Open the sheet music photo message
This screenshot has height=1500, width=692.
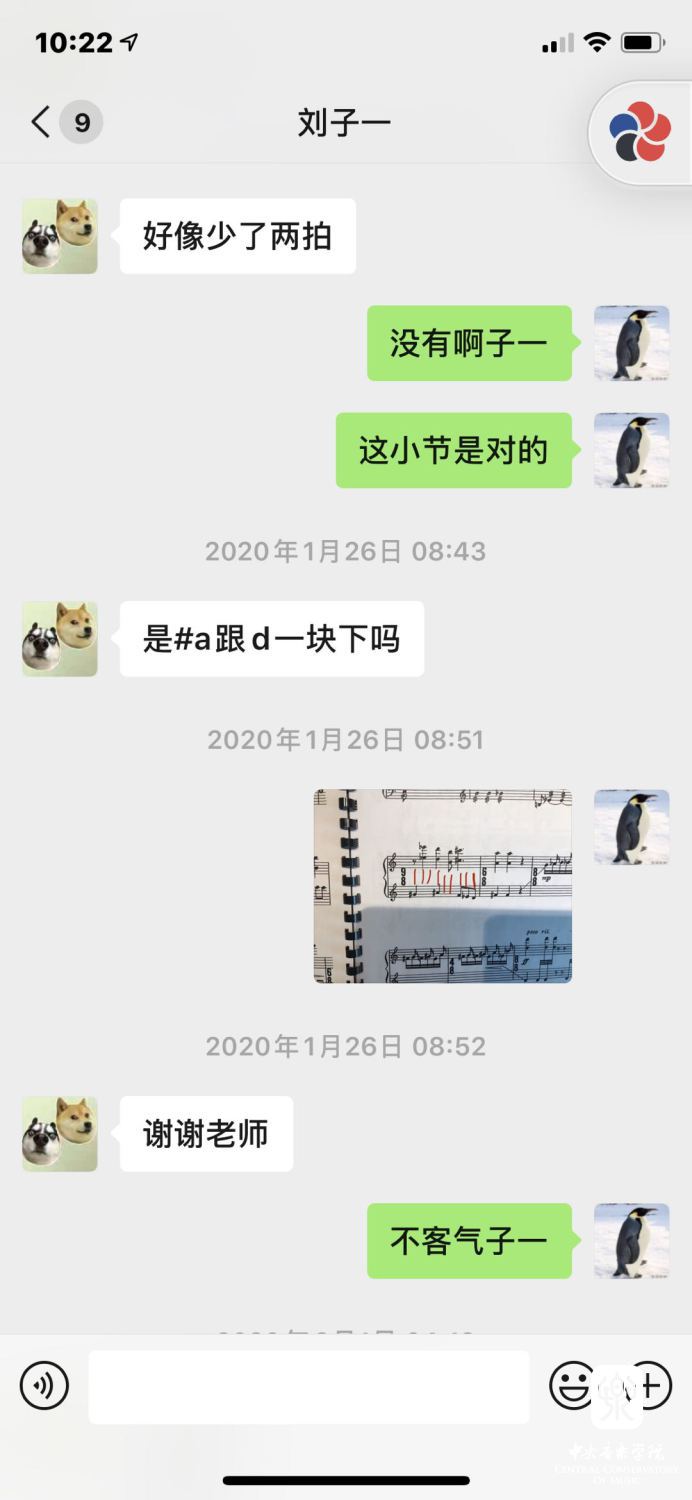pos(443,886)
